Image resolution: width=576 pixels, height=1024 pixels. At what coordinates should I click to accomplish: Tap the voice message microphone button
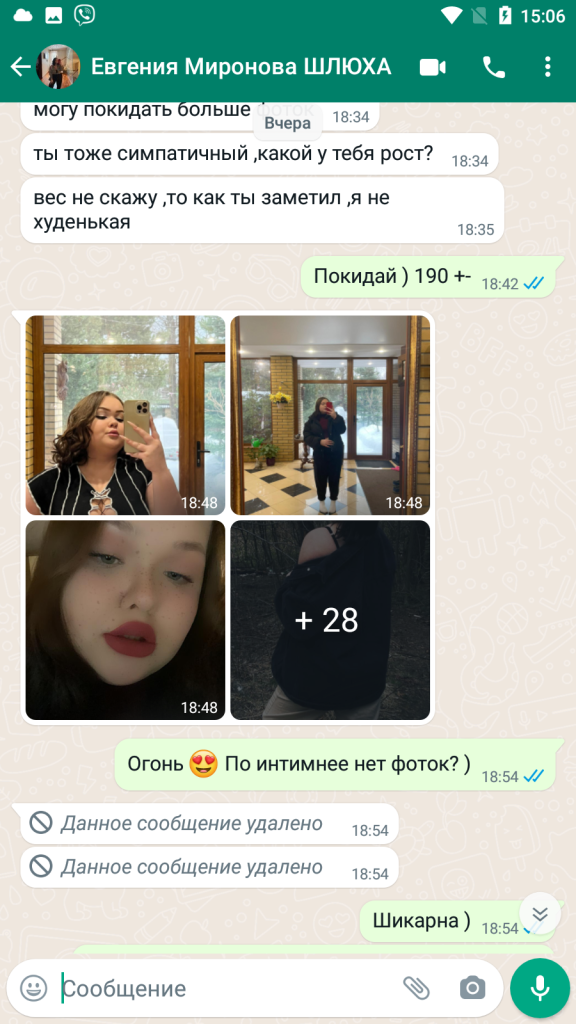click(540, 988)
